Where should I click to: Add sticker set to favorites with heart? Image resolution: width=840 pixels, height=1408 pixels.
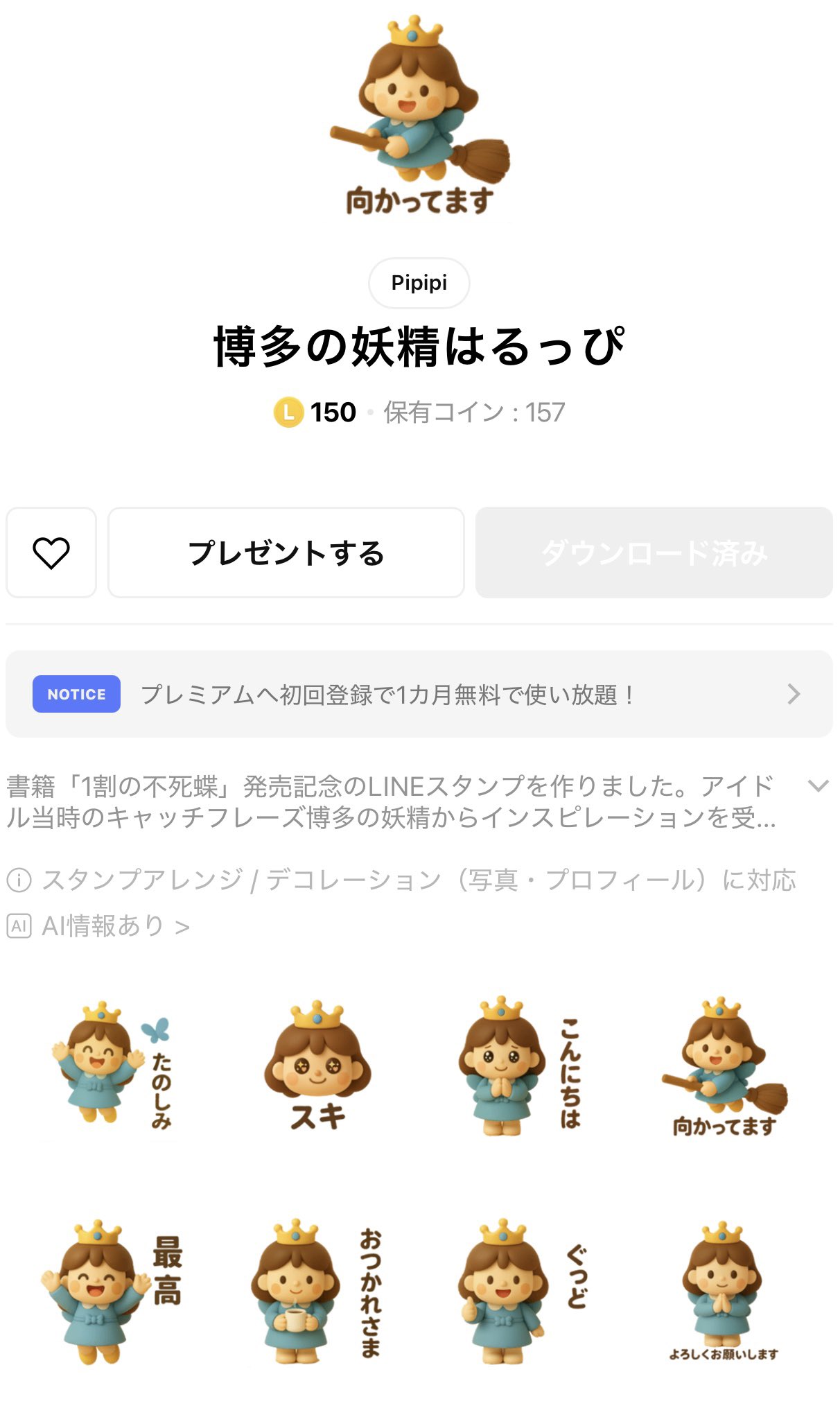pyautogui.click(x=51, y=553)
